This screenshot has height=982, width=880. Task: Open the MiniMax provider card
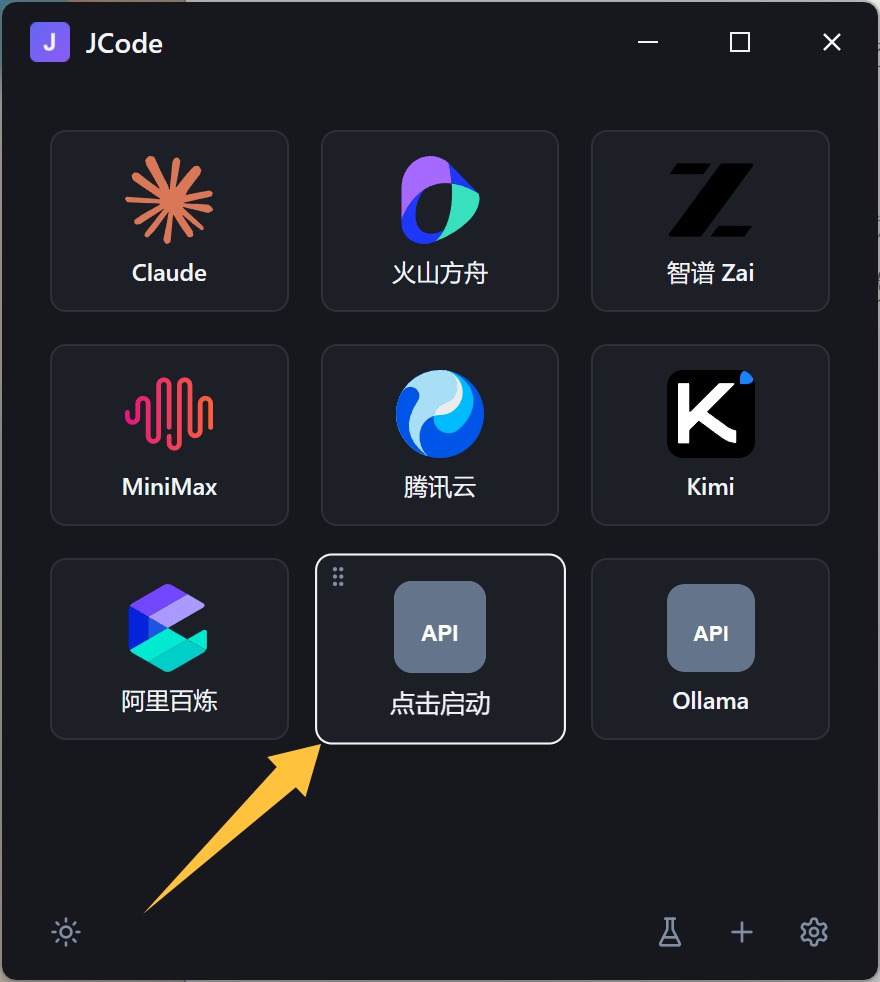[169, 435]
